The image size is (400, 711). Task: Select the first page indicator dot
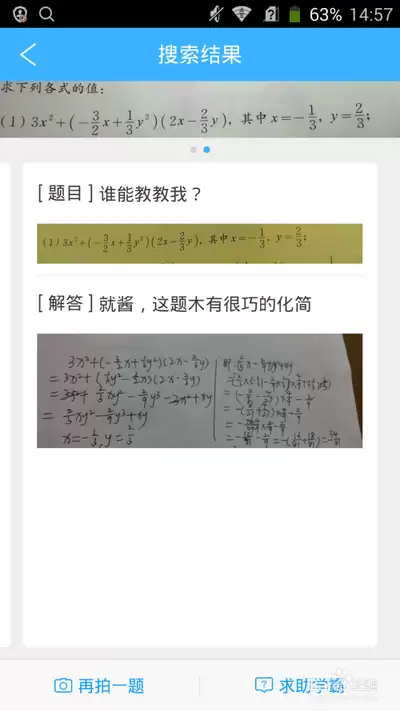pos(194,150)
